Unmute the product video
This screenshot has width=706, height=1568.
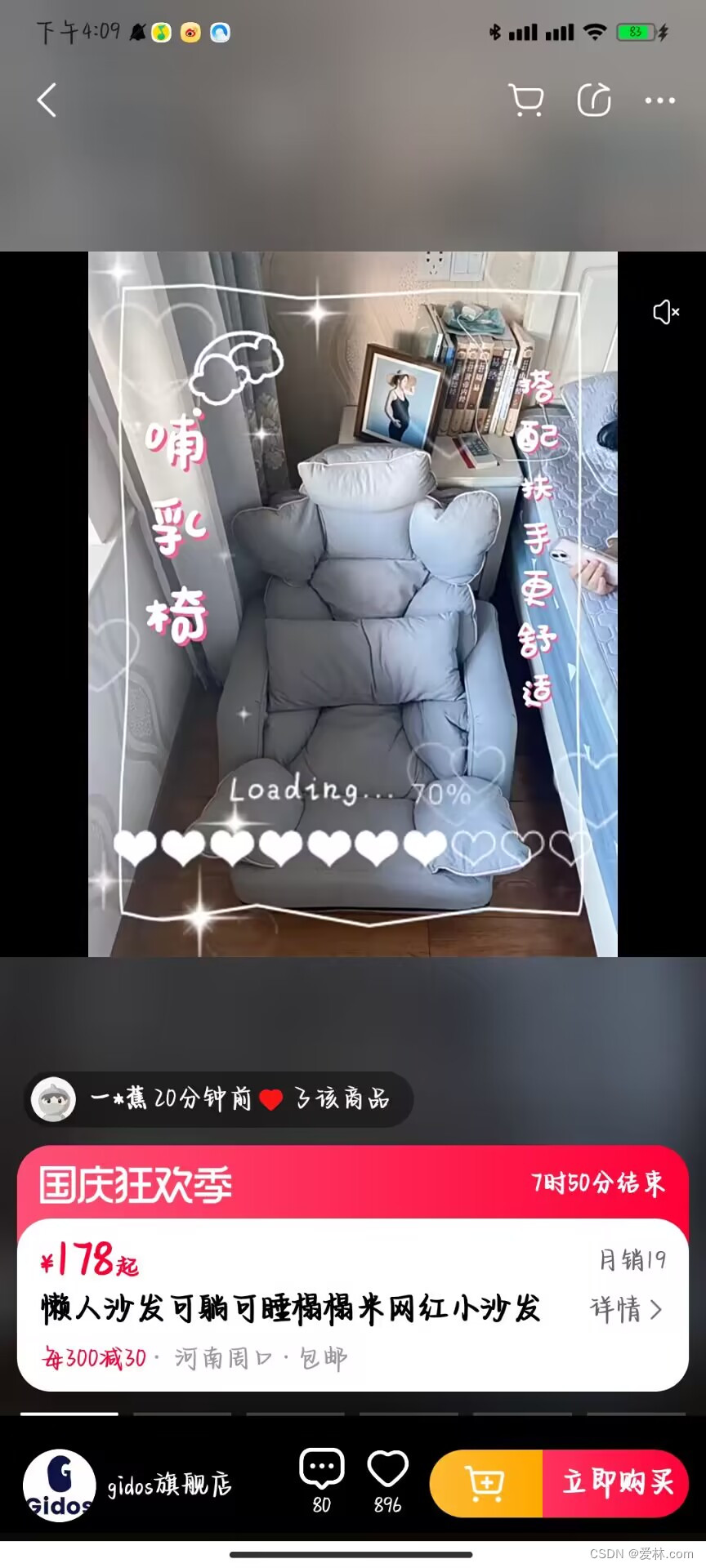tap(665, 312)
